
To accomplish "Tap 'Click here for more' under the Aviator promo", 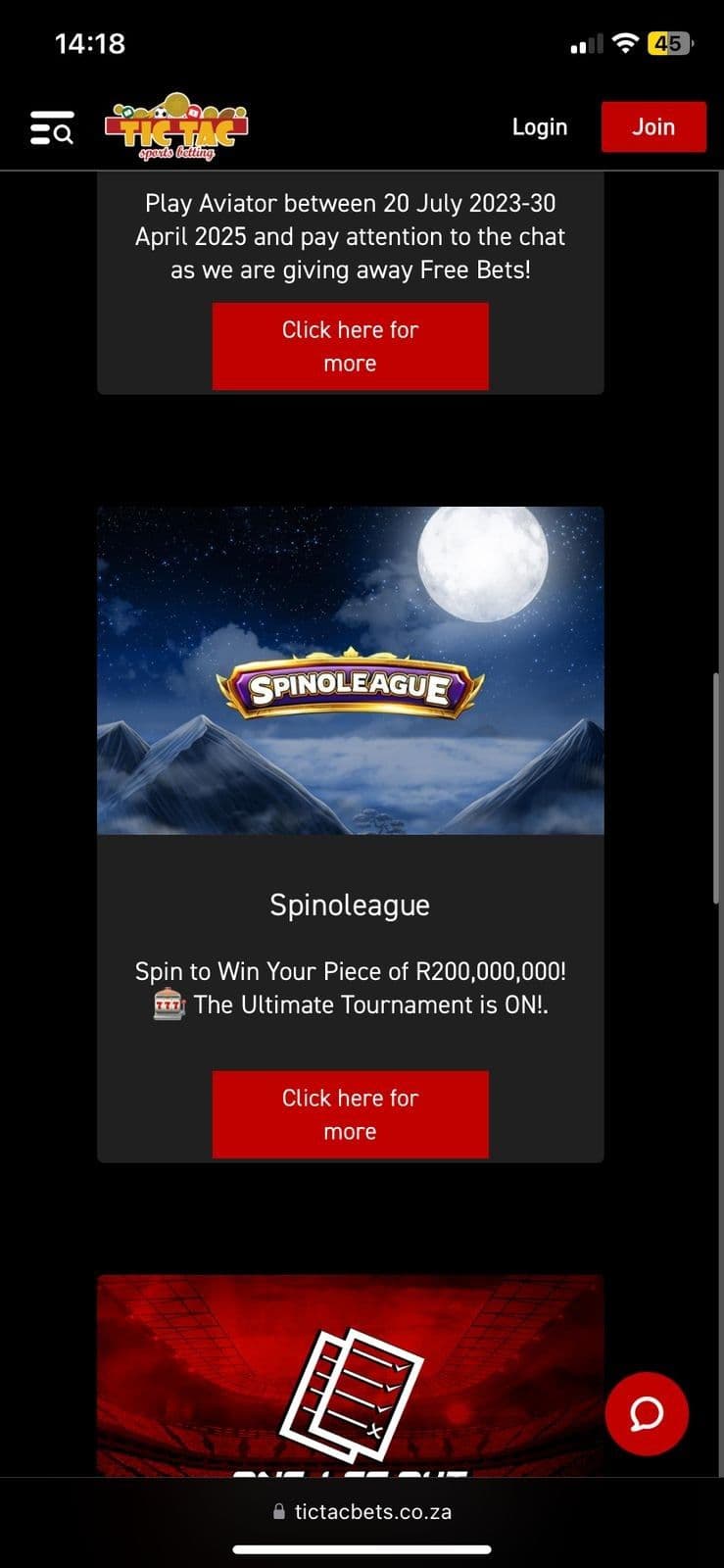I will coord(350,346).
